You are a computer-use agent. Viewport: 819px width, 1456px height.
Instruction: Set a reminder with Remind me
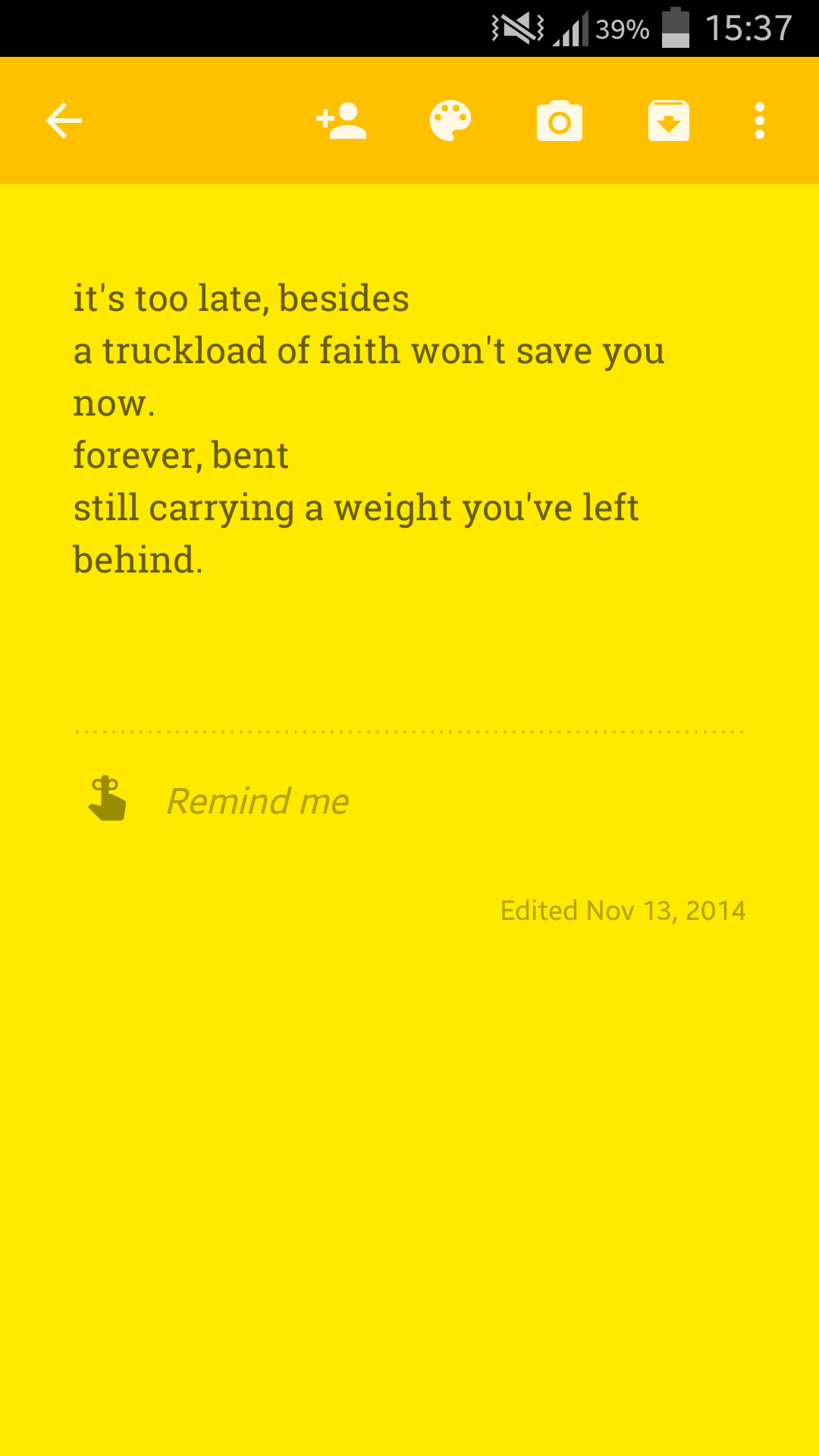point(258,801)
